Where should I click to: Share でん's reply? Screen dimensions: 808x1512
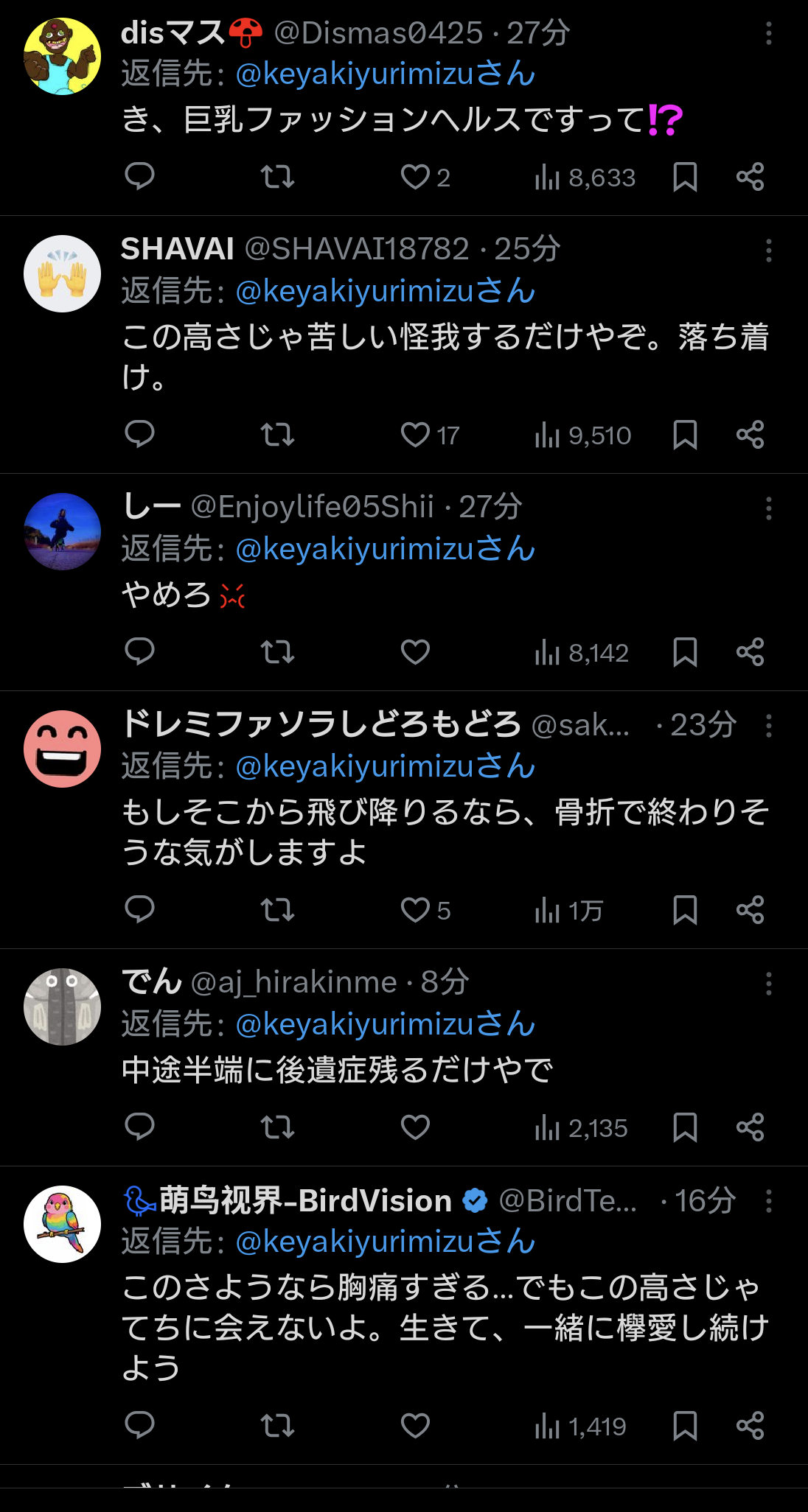pyautogui.click(x=750, y=1127)
